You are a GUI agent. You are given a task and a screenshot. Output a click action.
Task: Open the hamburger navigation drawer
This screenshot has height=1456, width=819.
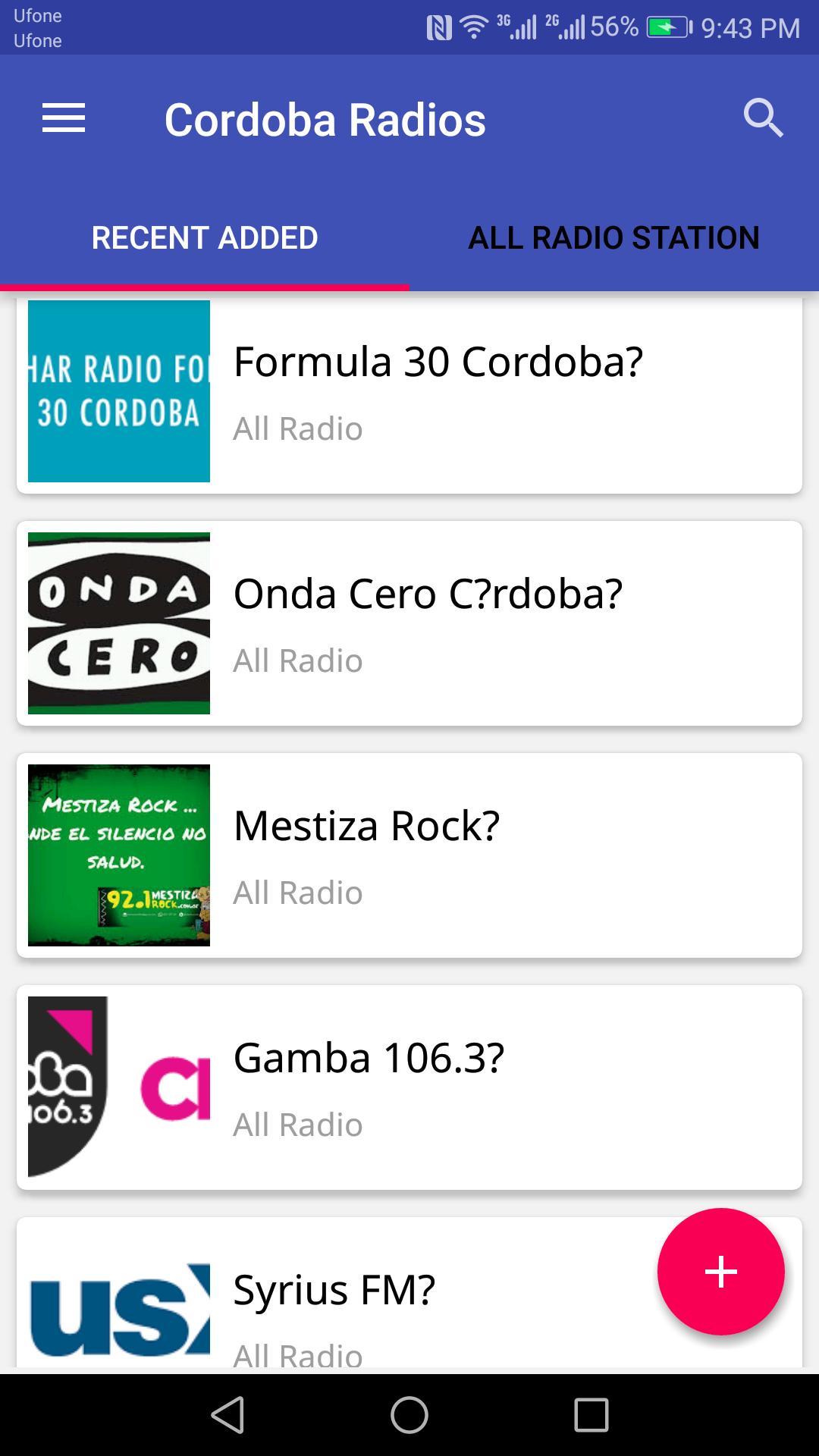tap(64, 118)
